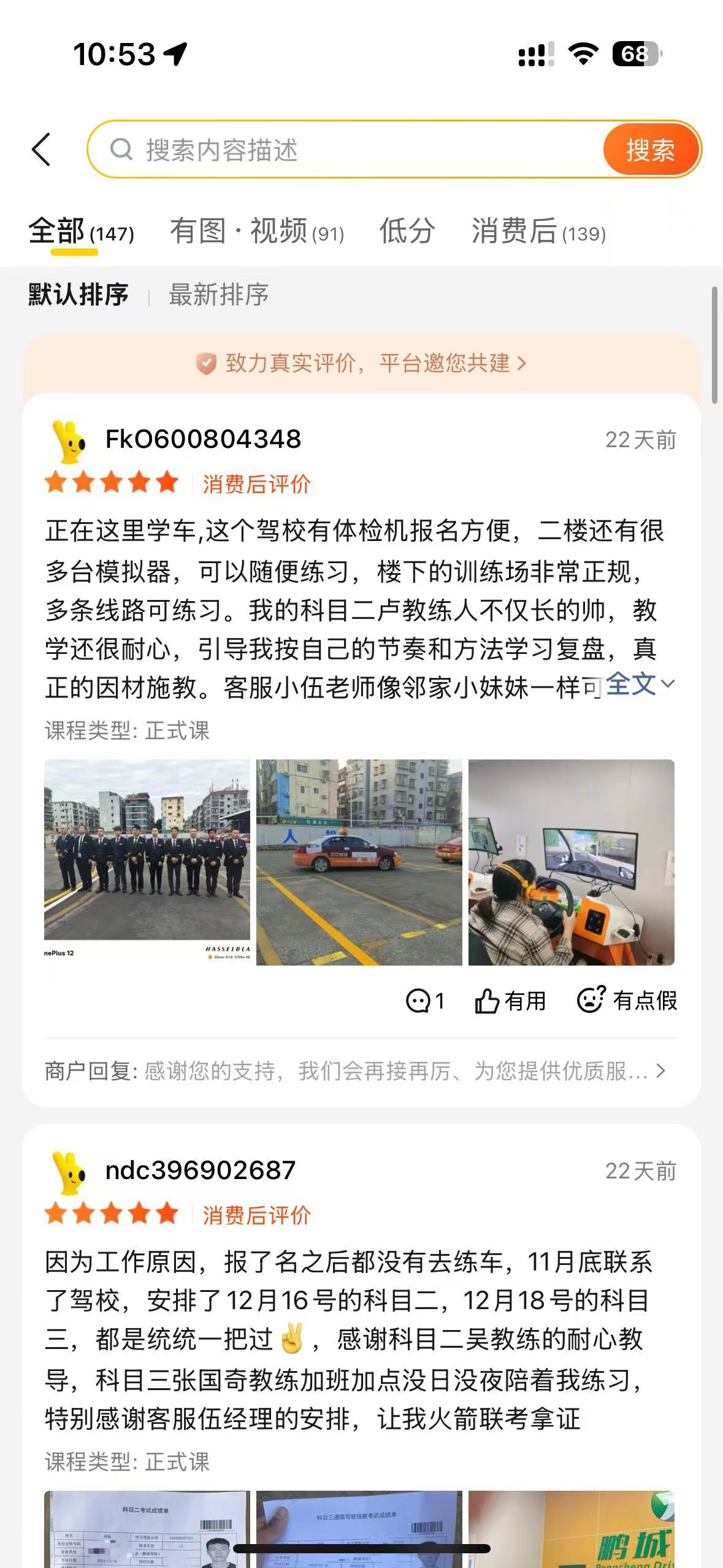
Task: Expand 全文 of FkO600804348's review
Action: [x=640, y=684]
